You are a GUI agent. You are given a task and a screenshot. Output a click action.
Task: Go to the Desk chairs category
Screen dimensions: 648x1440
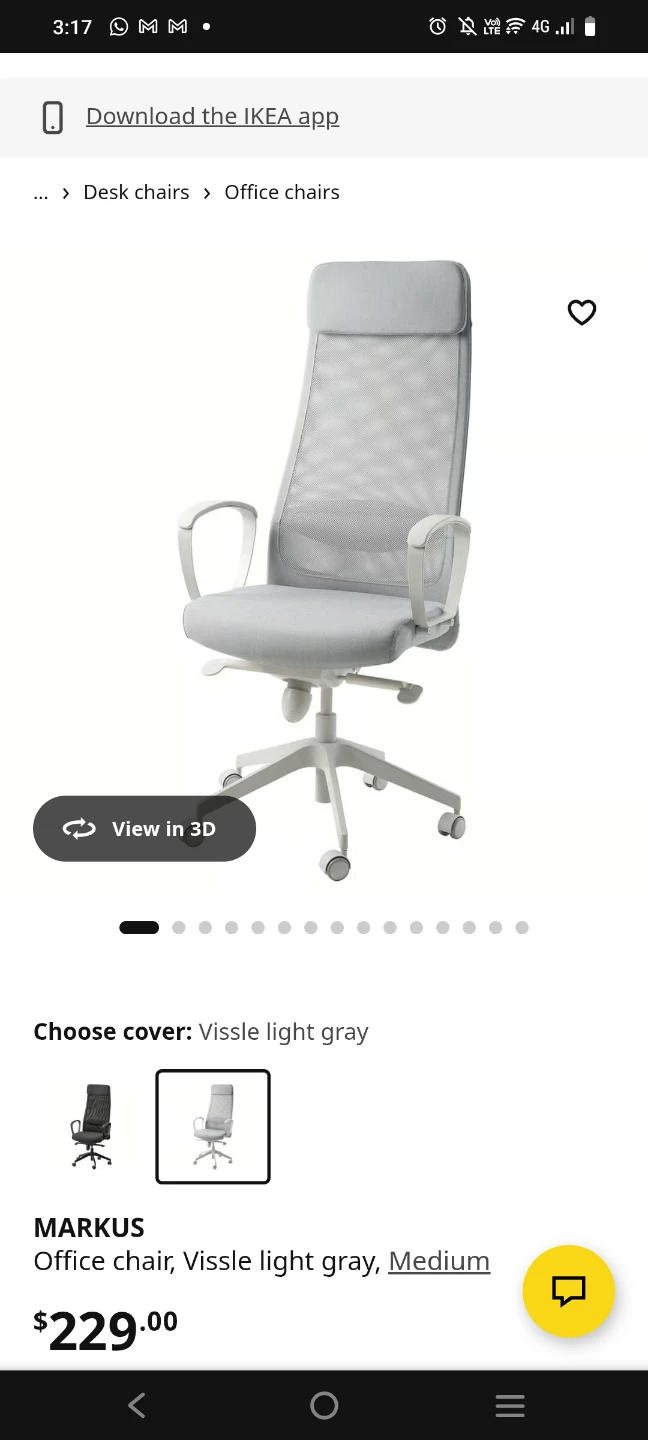pyautogui.click(x=136, y=192)
